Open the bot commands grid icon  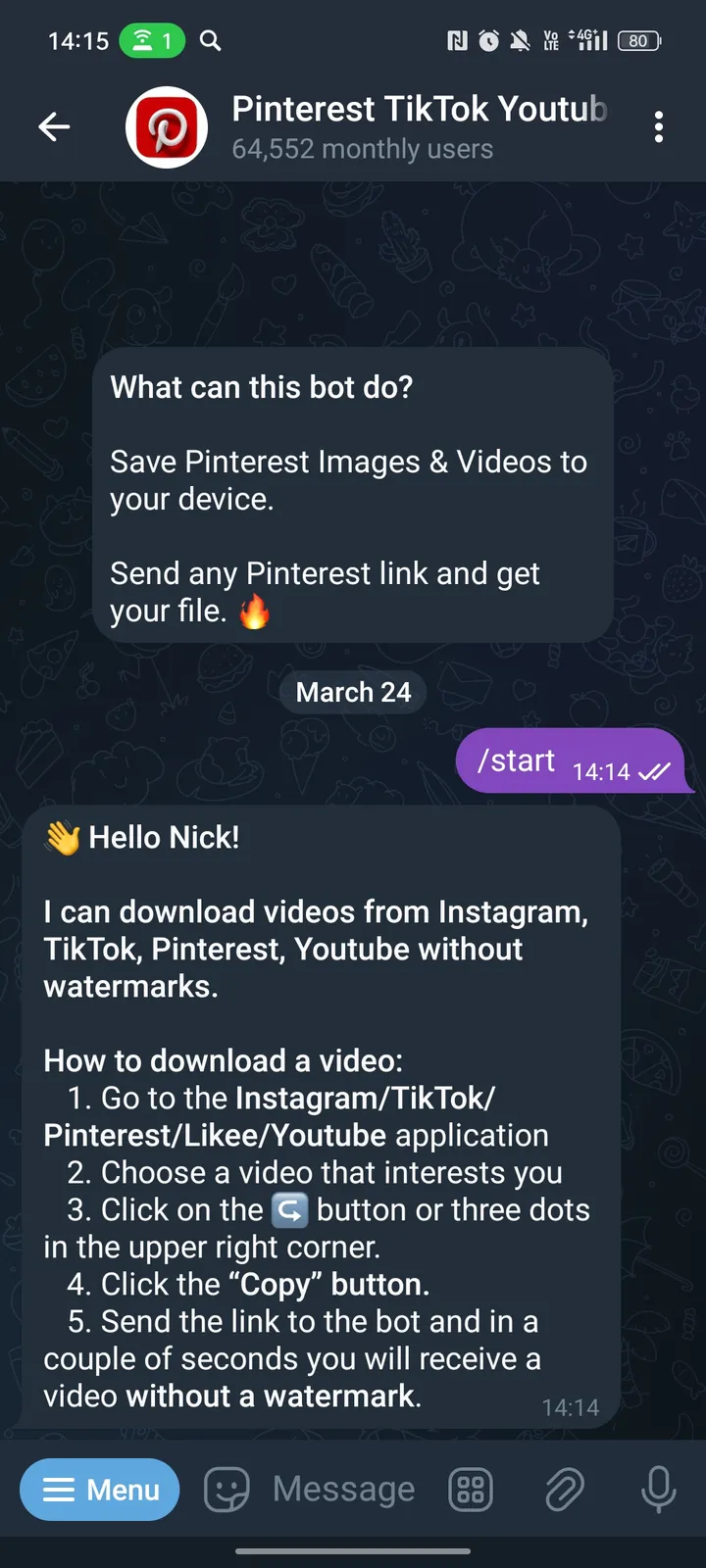coord(471,1490)
